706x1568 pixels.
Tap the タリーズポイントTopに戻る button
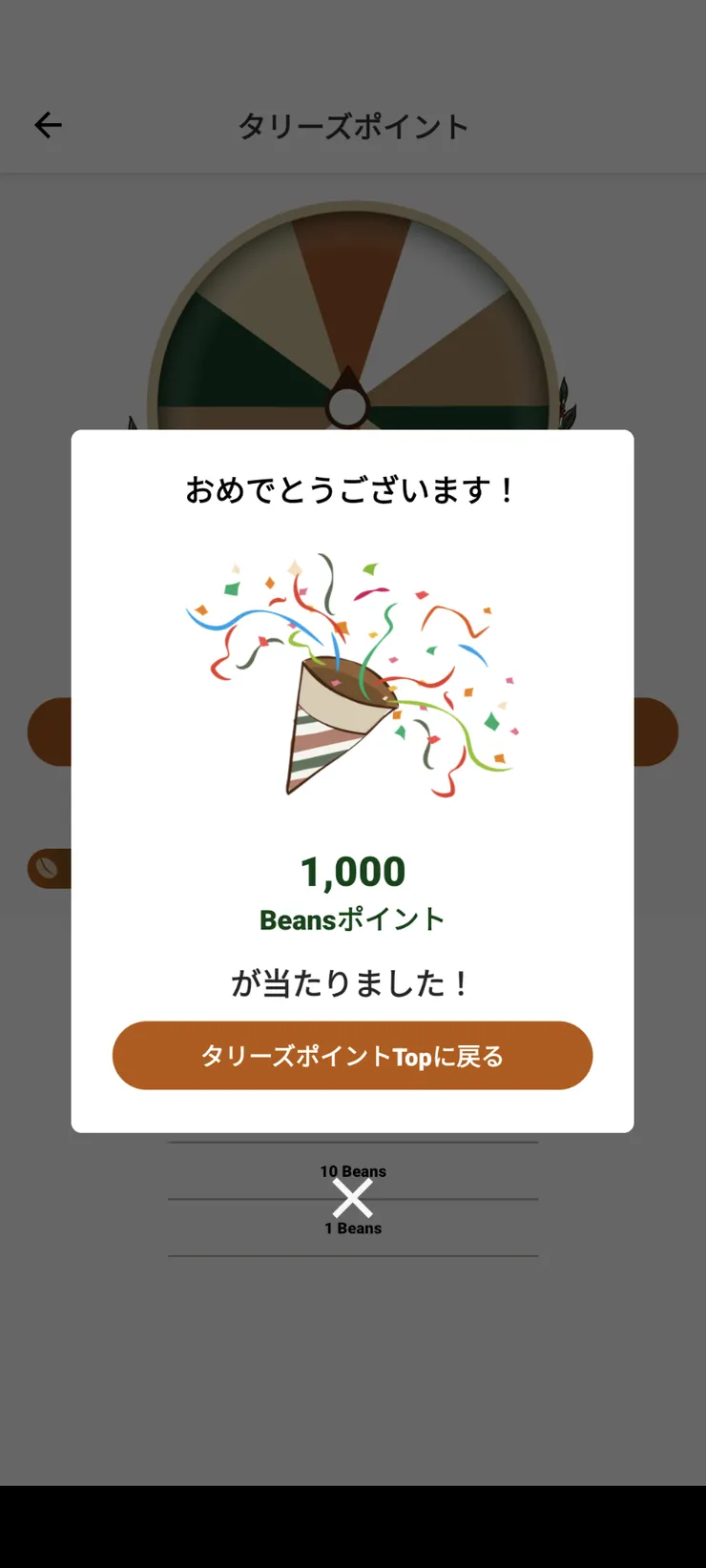(x=352, y=1055)
